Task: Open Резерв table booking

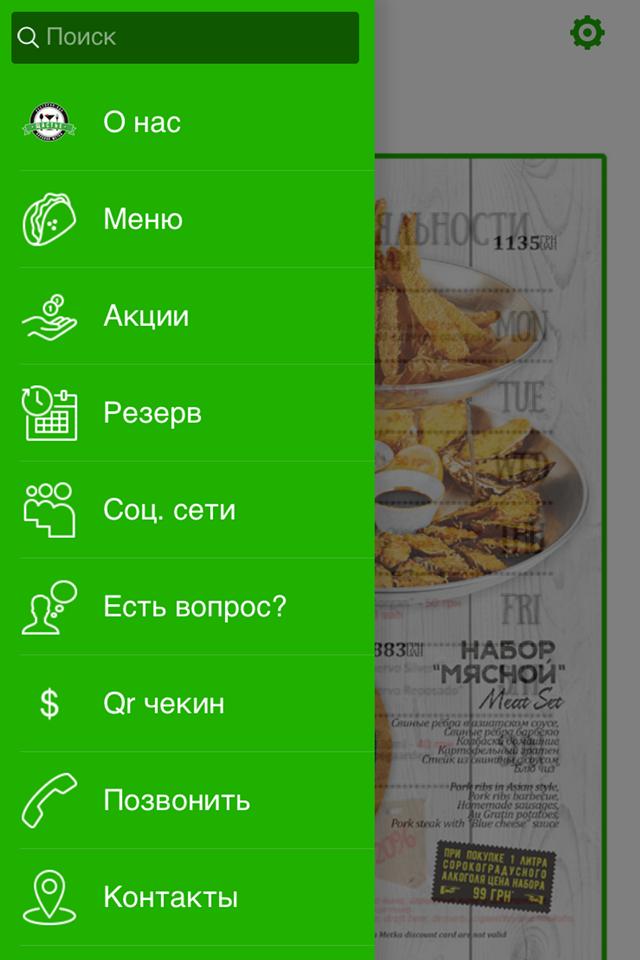Action: point(187,413)
